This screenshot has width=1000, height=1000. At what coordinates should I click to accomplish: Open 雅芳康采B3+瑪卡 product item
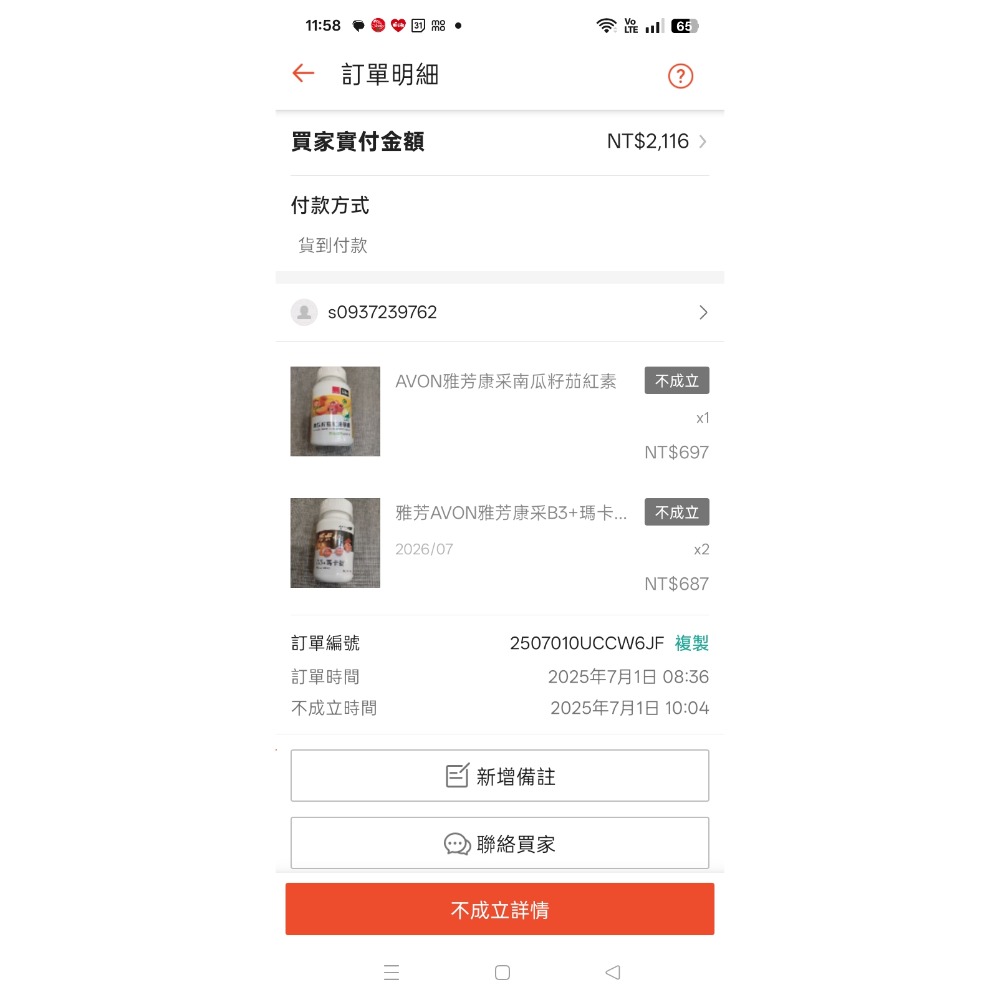point(499,543)
